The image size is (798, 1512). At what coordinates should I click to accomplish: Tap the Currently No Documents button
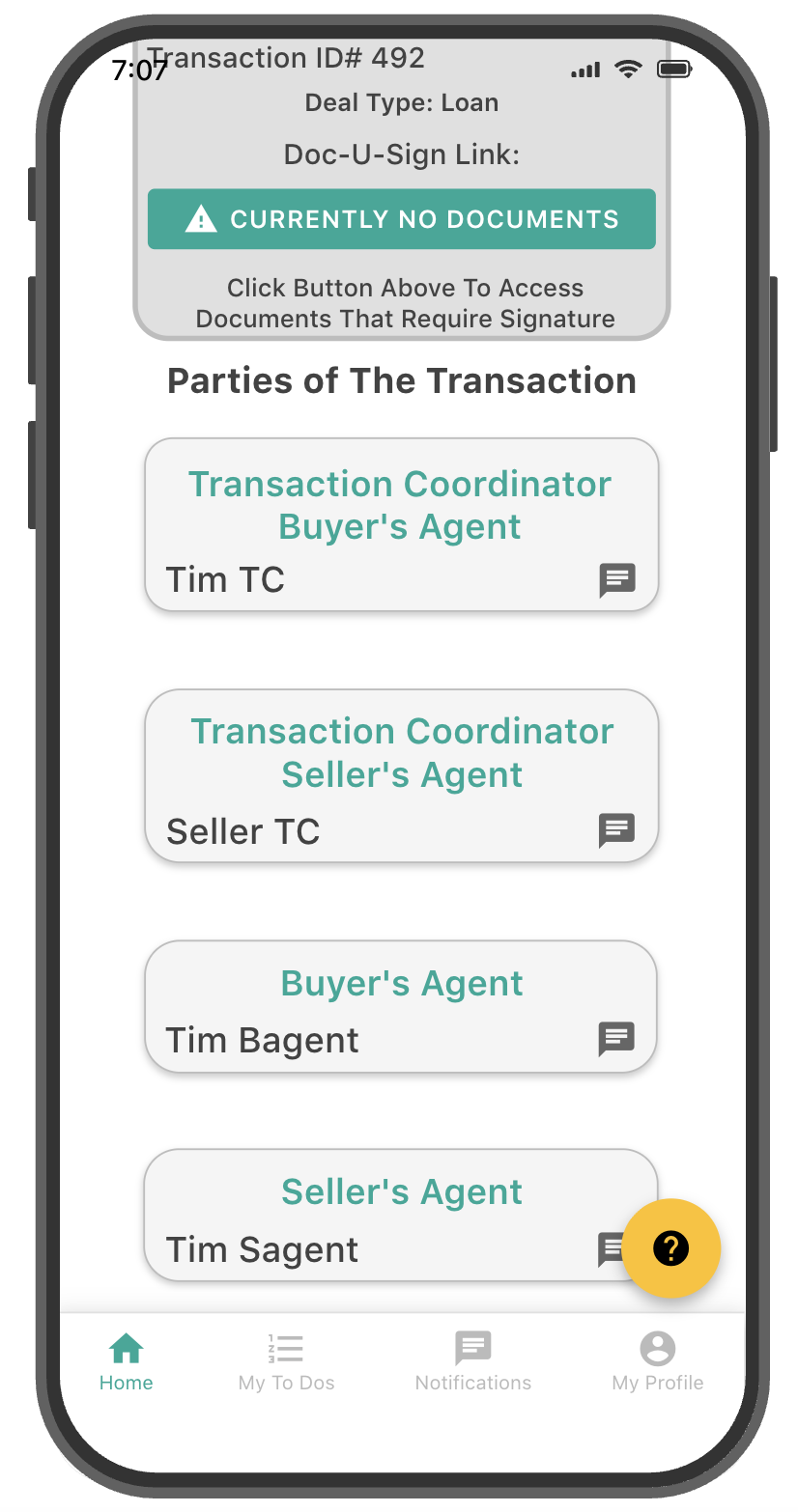pos(401,219)
